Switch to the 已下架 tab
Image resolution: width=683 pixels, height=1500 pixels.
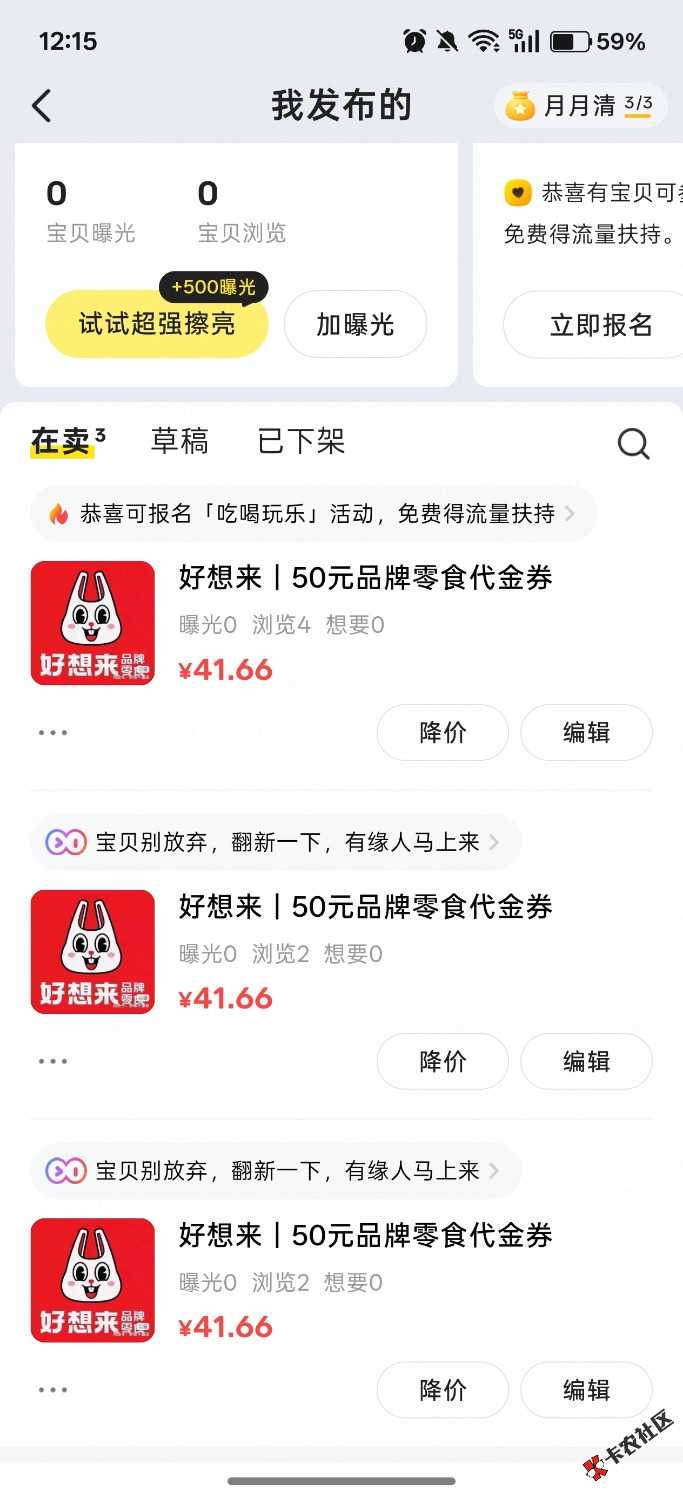tap(301, 441)
